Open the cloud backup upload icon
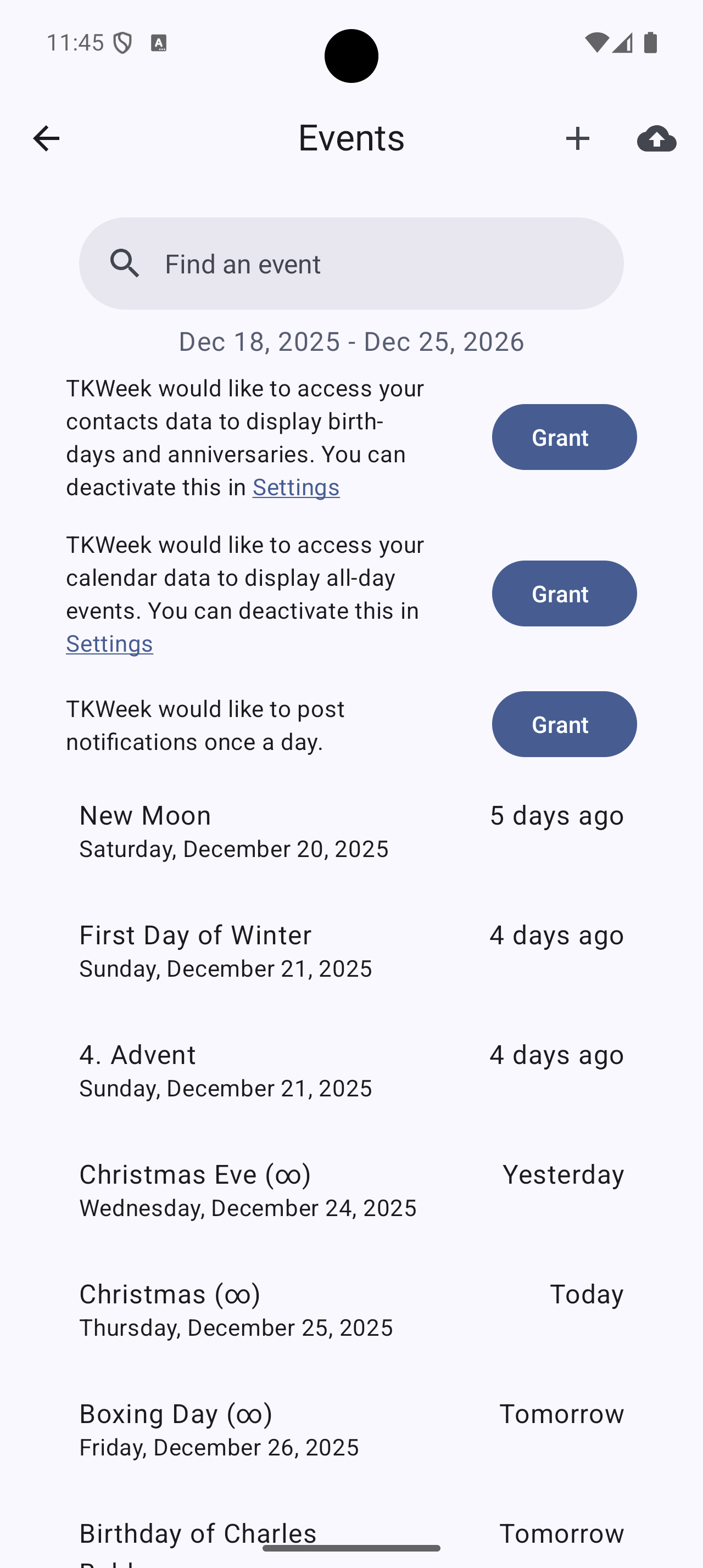703x1568 pixels. point(656,138)
